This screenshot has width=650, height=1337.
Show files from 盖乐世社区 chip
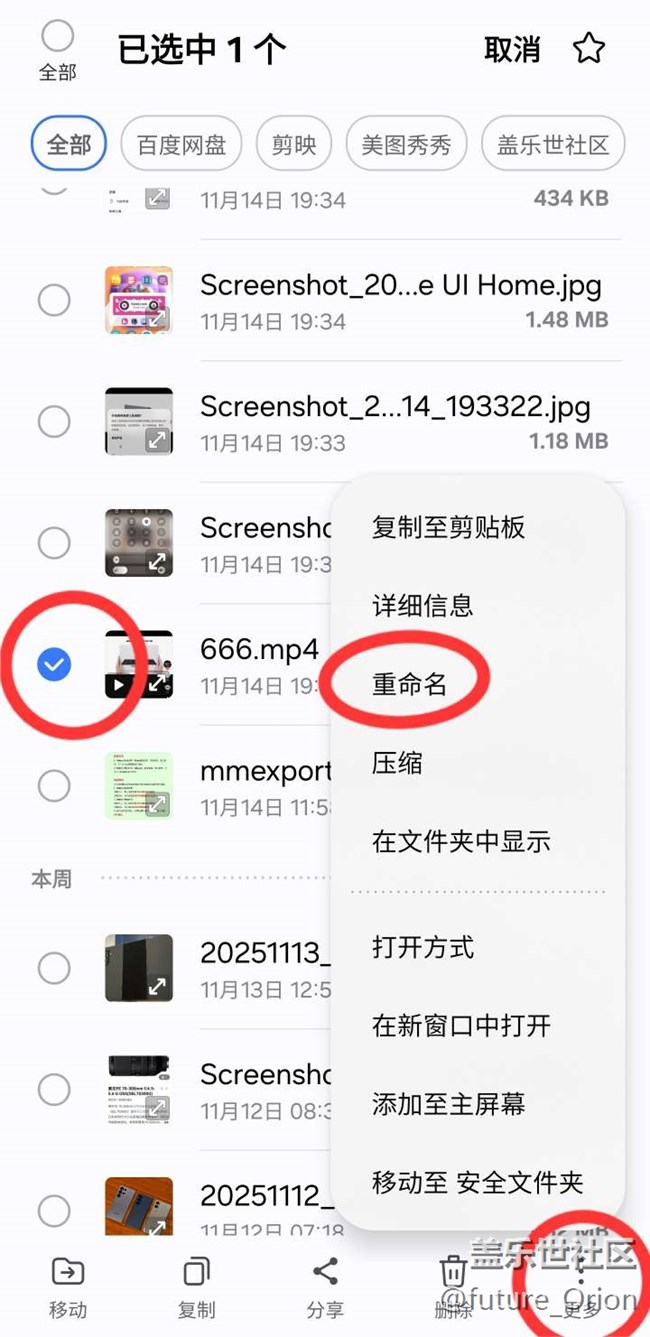[552, 145]
